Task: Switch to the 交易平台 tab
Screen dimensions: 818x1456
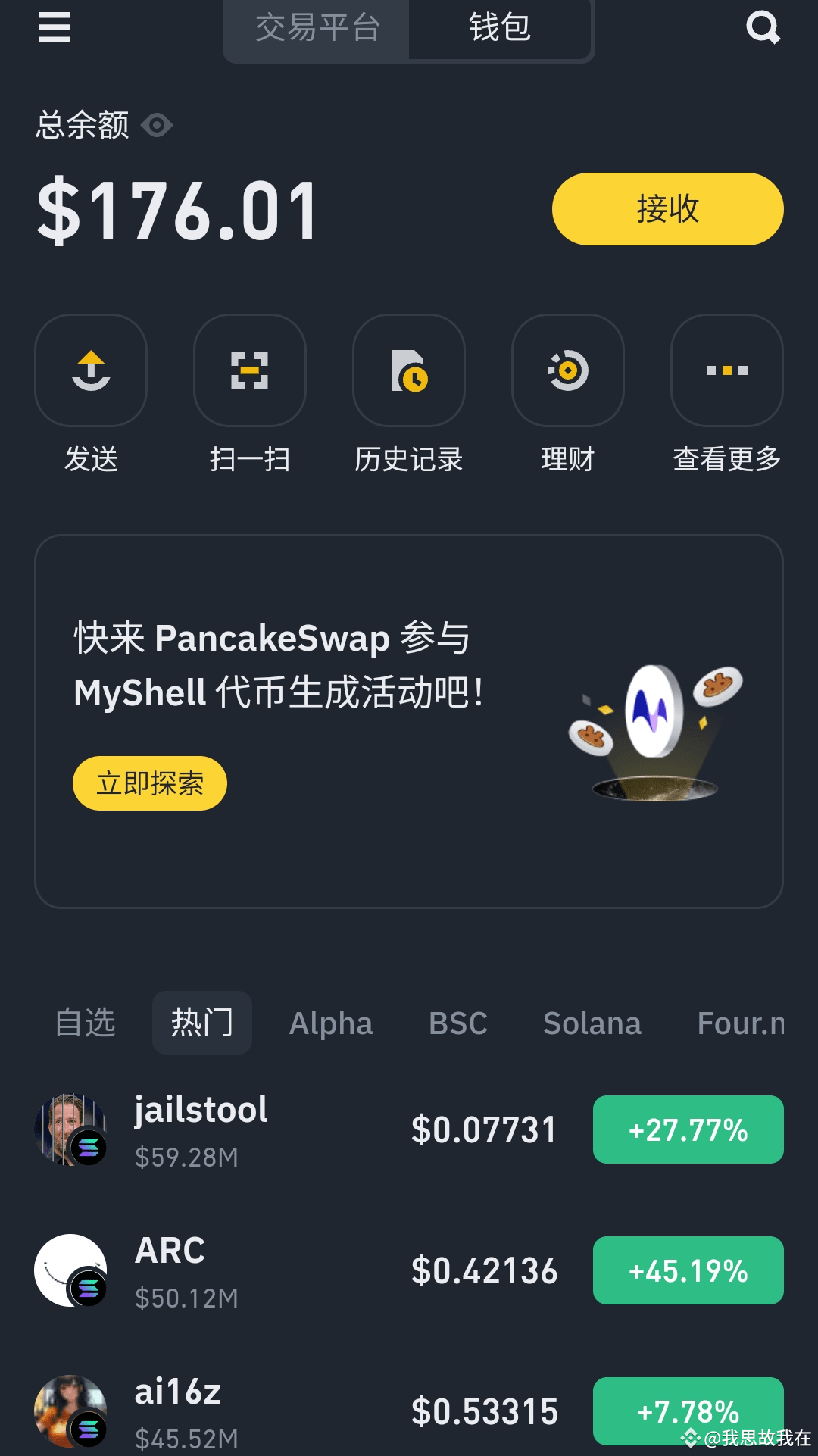Action: point(318,29)
